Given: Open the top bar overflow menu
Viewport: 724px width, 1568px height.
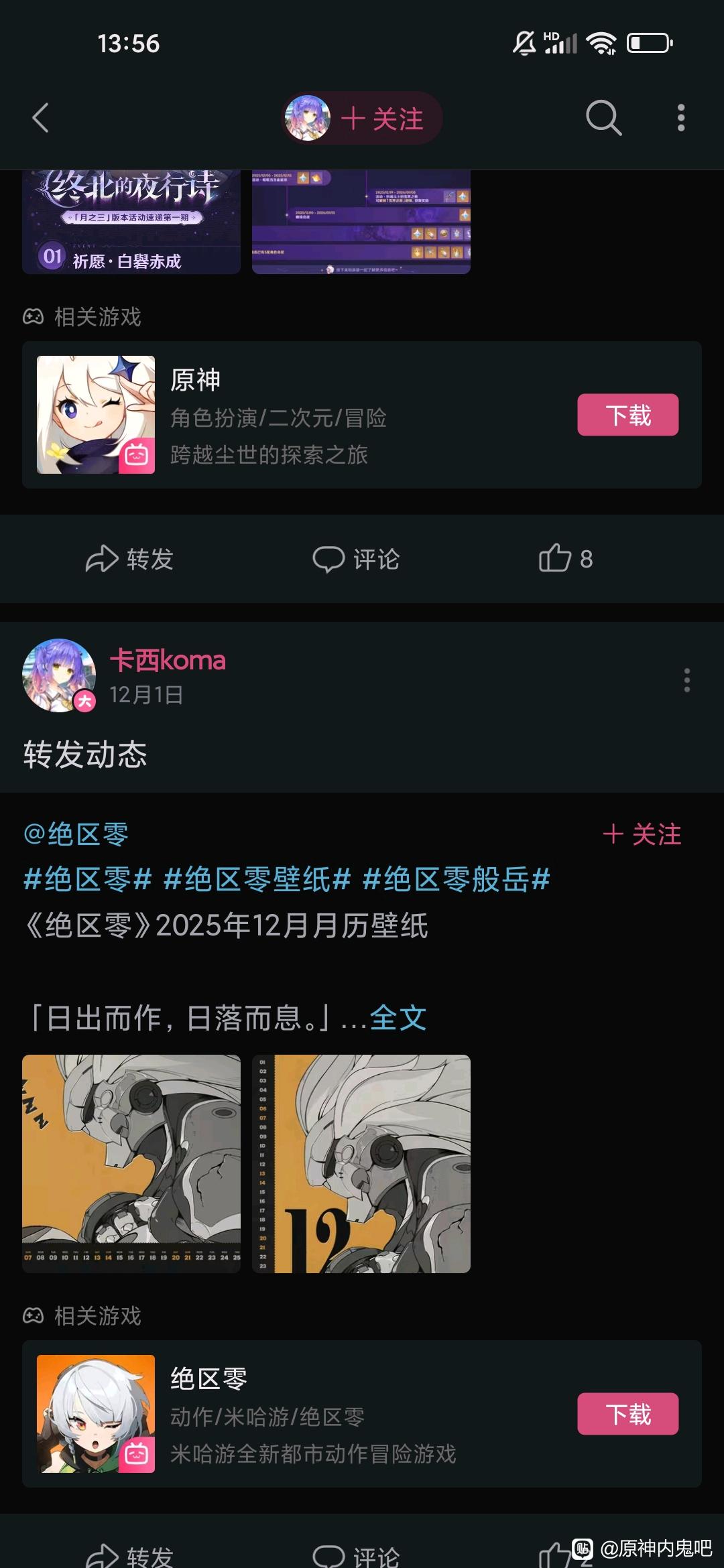Looking at the screenshot, I should [680, 118].
